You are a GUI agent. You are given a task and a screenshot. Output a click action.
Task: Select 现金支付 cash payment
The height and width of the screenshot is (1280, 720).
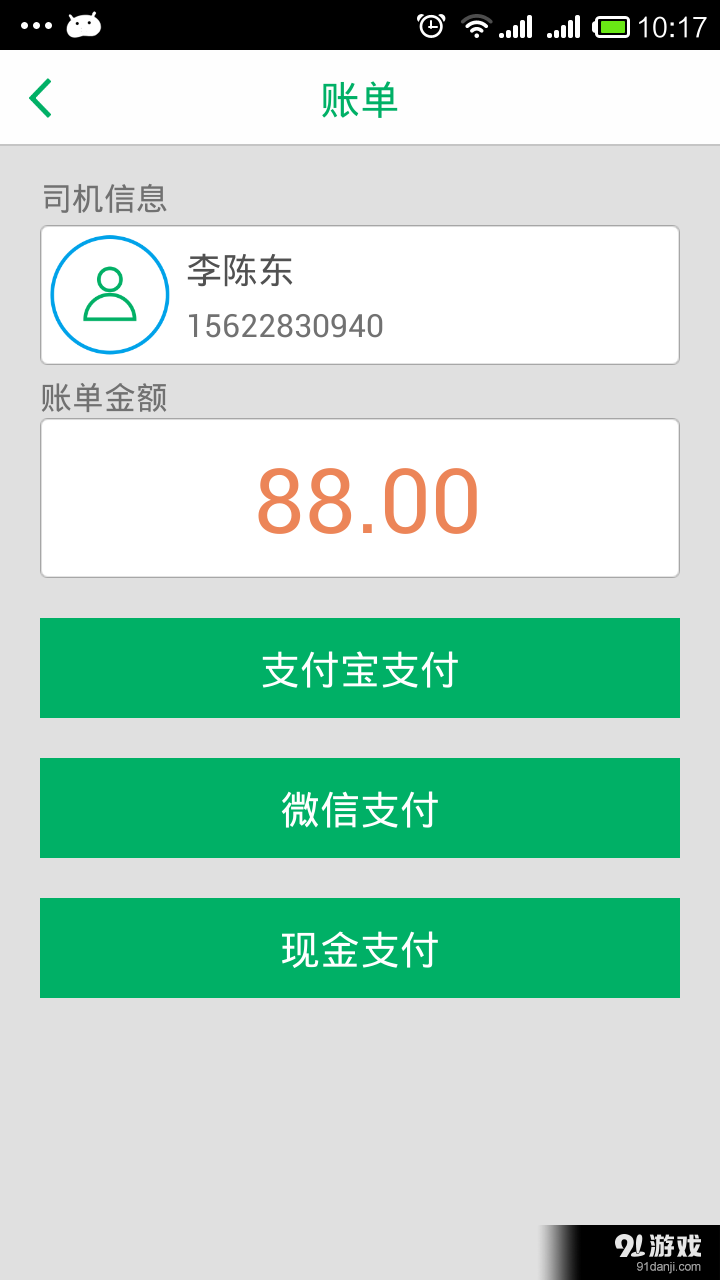pyautogui.click(x=360, y=947)
